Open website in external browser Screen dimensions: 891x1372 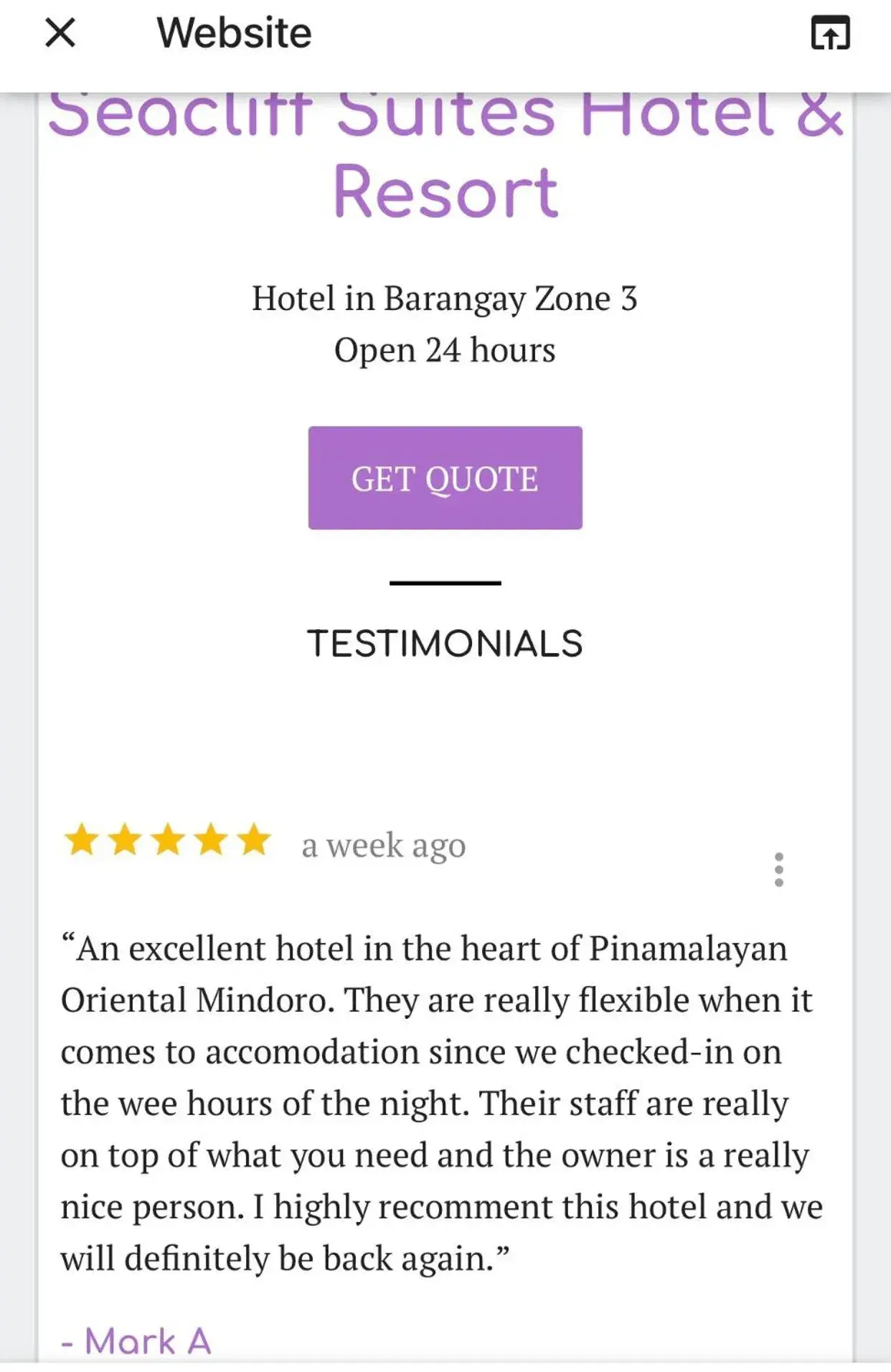pos(830,33)
